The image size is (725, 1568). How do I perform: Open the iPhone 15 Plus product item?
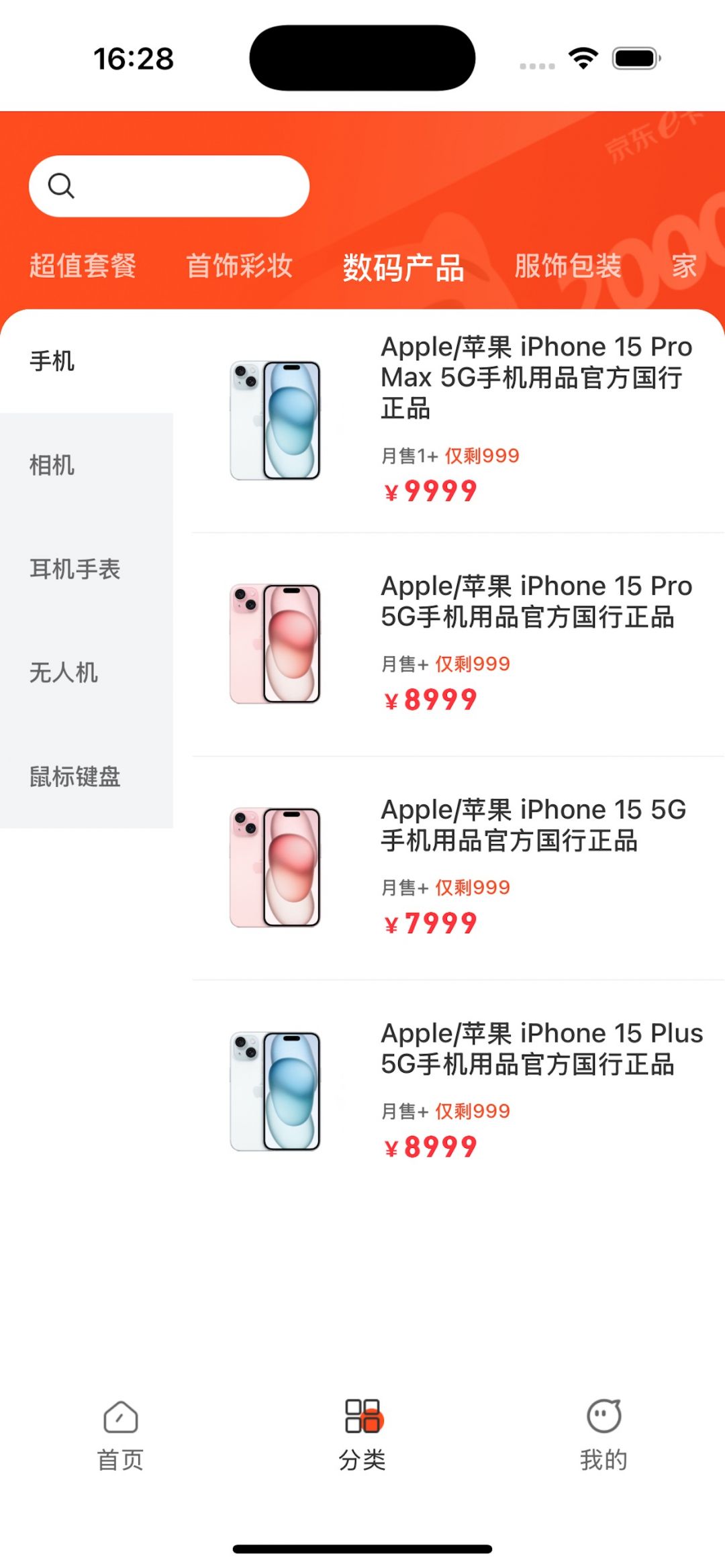pyautogui.click(x=458, y=1092)
